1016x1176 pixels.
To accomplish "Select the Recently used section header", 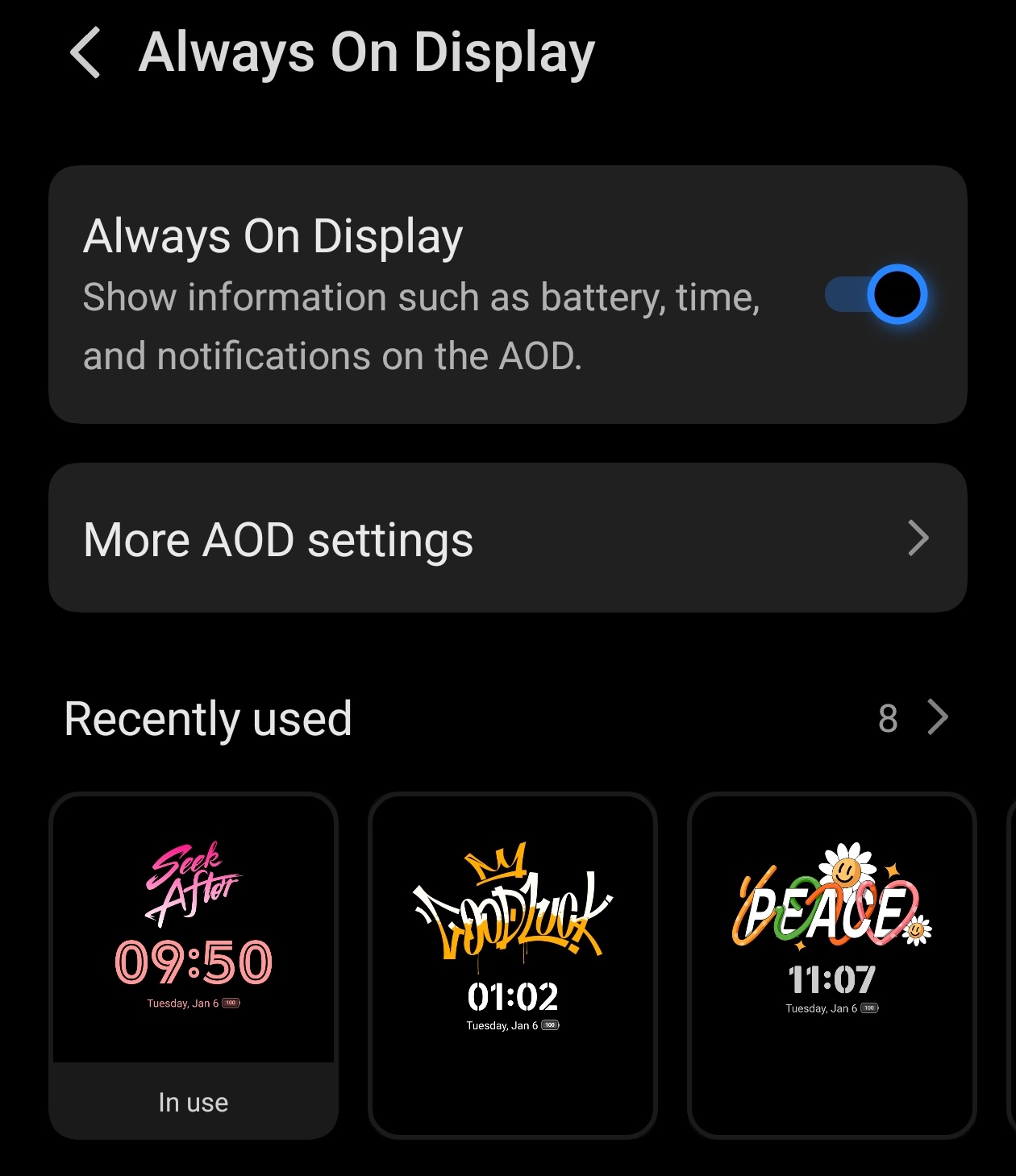I will [208, 718].
